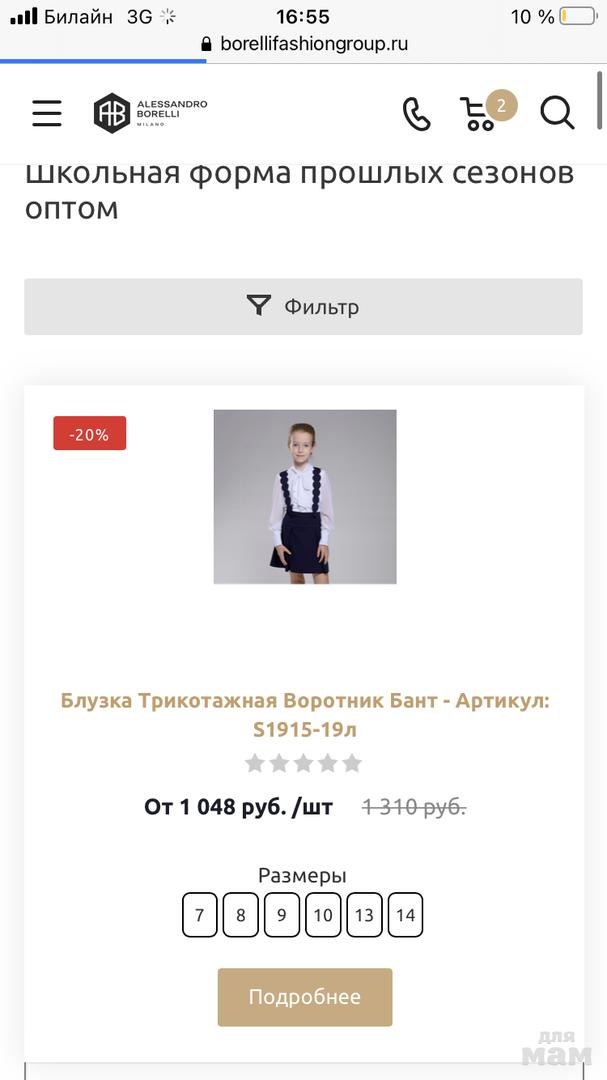Select size 7

(200, 915)
